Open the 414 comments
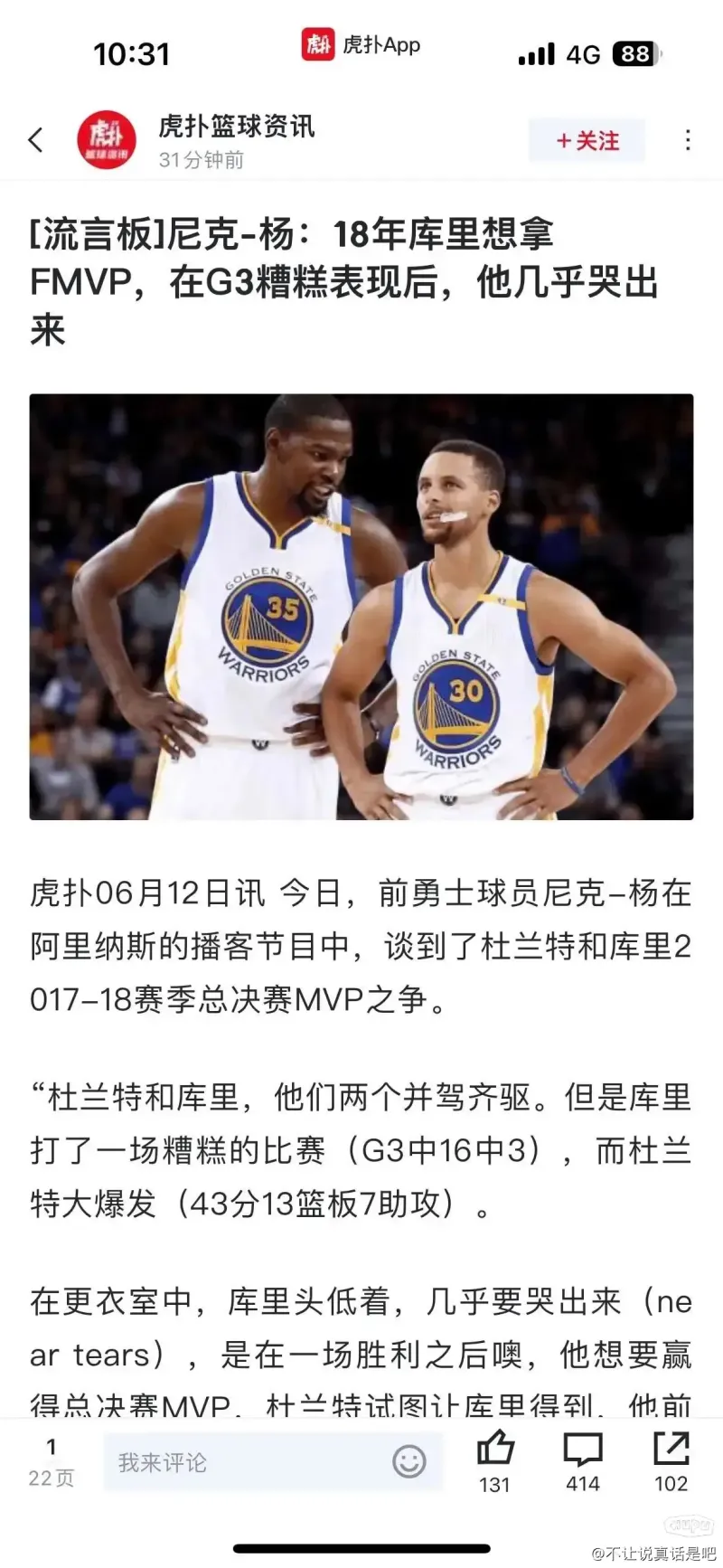Screen dimensions: 723x1568 click(583, 1450)
